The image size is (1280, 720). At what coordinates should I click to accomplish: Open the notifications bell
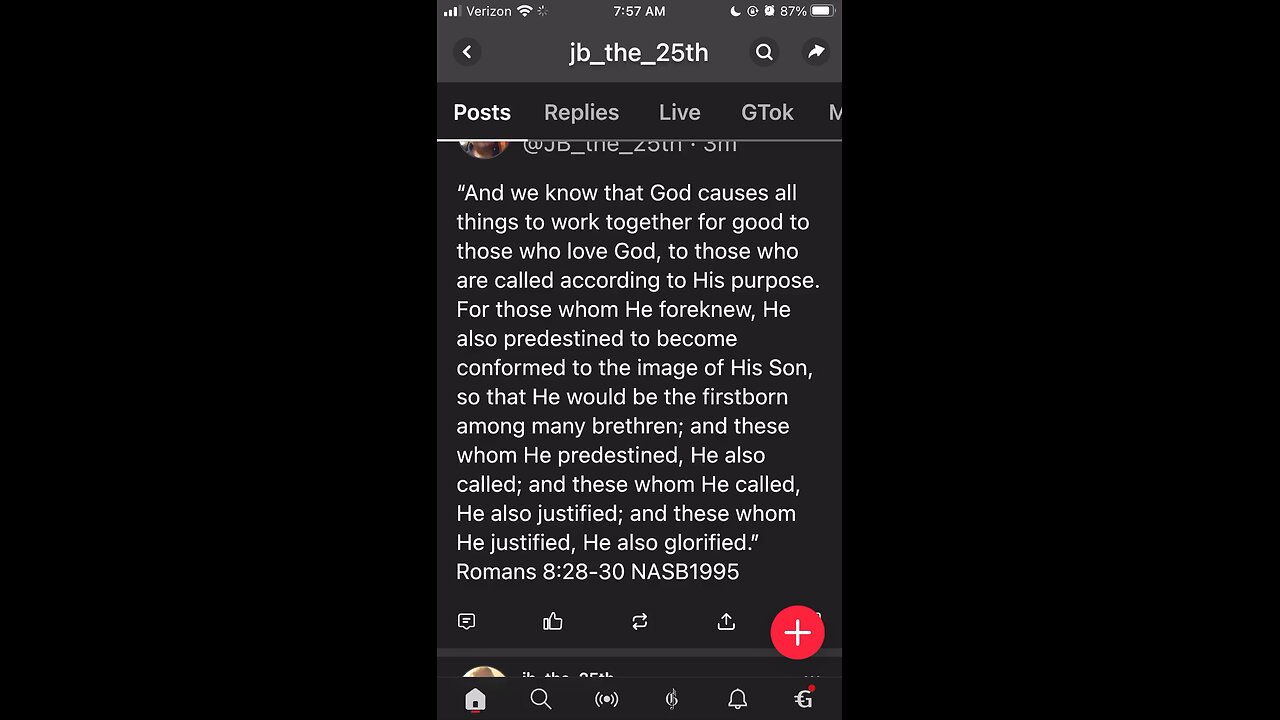point(738,699)
